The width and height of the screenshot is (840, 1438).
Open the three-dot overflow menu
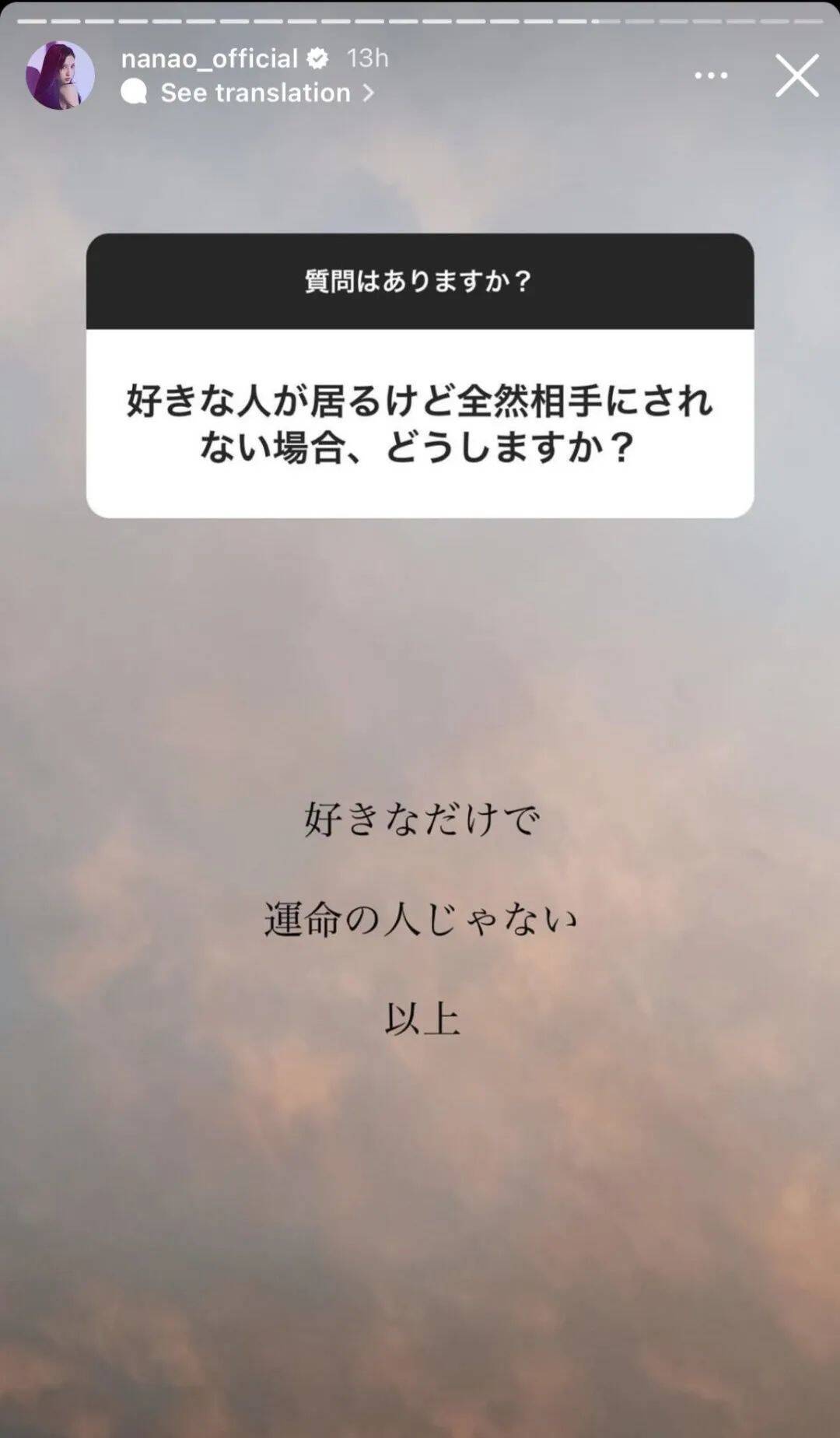pos(711,75)
